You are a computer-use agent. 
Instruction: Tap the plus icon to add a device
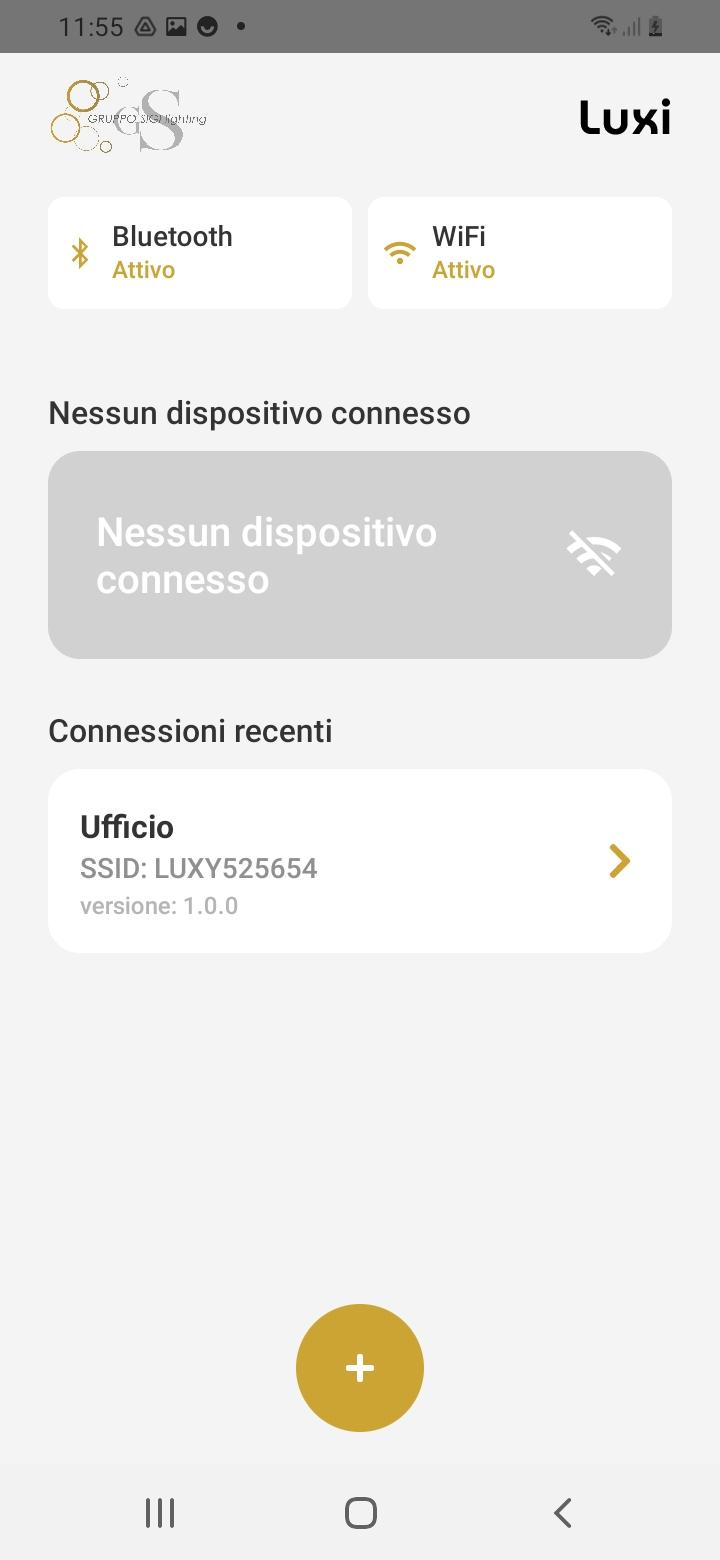pos(360,1367)
